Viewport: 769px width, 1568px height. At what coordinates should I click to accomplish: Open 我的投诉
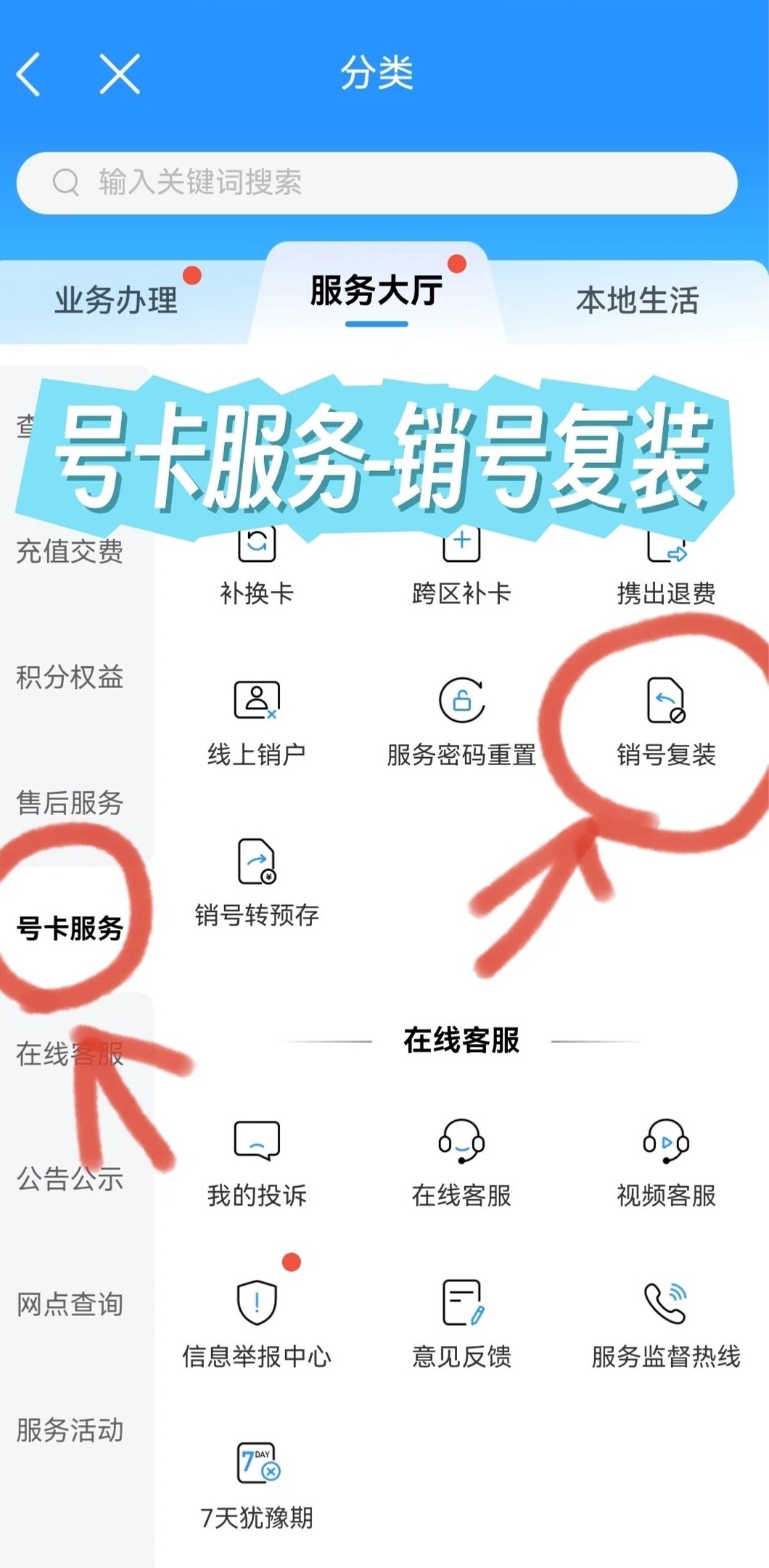[256, 1161]
